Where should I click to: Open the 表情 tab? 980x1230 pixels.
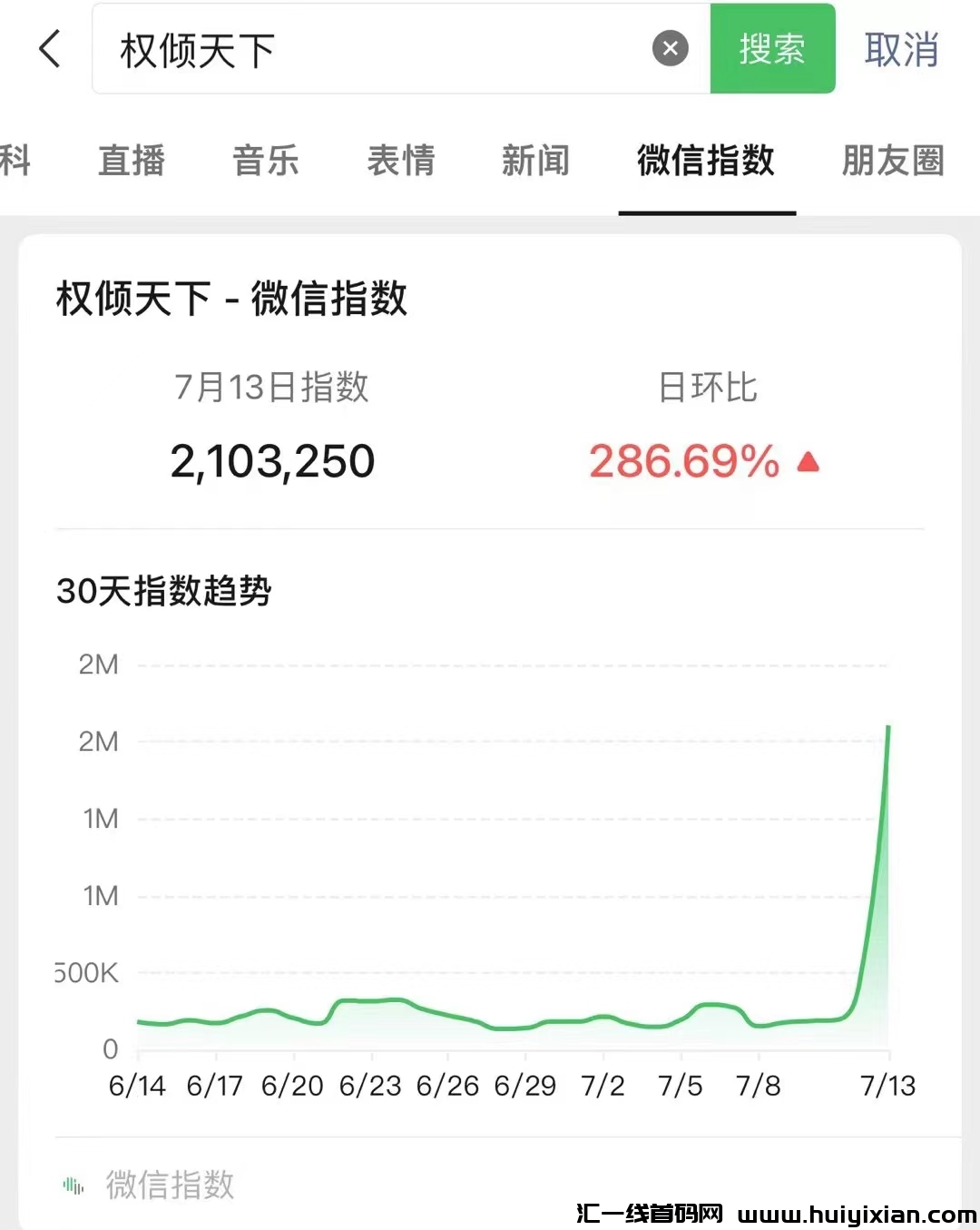[401, 161]
